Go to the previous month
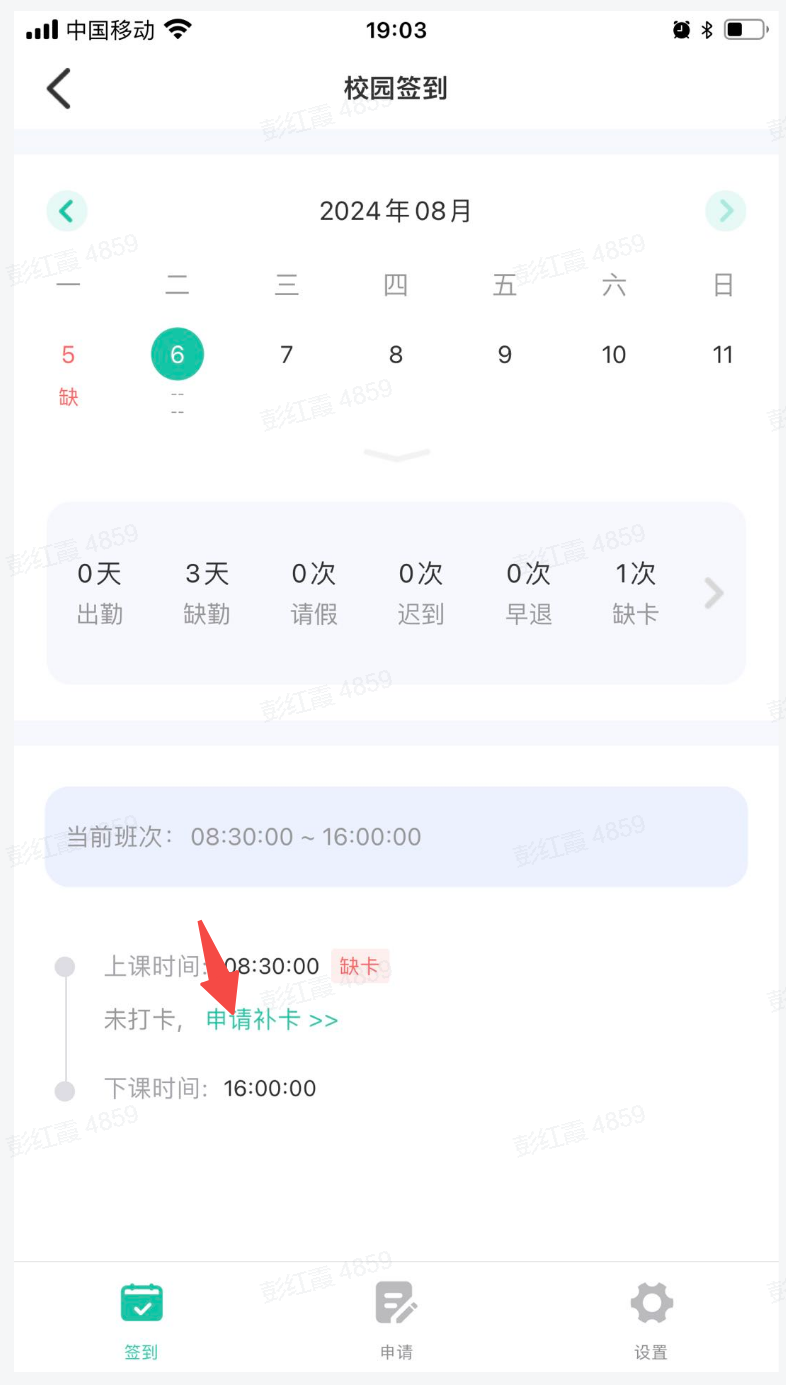The width and height of the screenshot is (786, 1385). pyautogui.click(x=67, y=211)
